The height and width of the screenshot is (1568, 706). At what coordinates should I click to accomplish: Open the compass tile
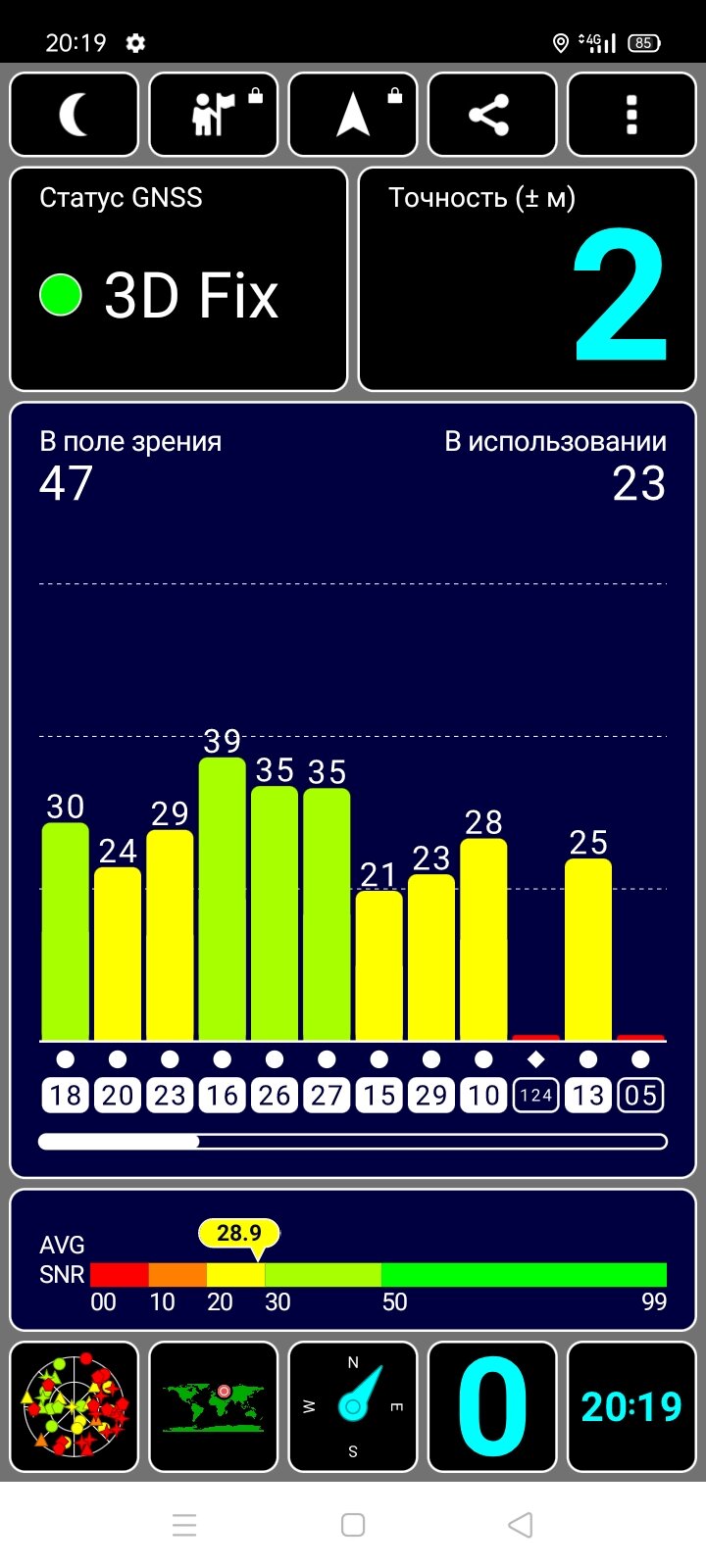(x=353, y=1406)
